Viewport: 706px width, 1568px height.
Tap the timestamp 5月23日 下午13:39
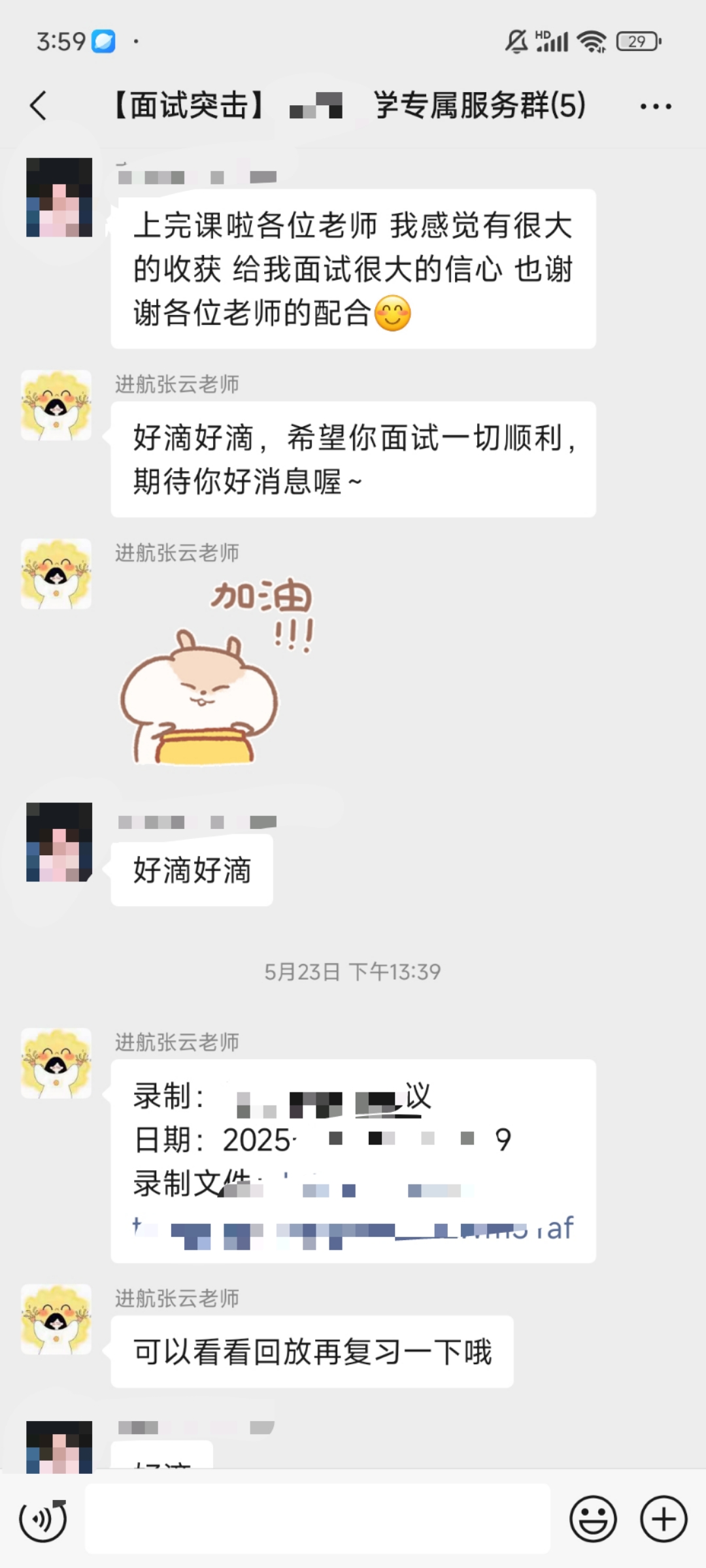click(353, 972)
